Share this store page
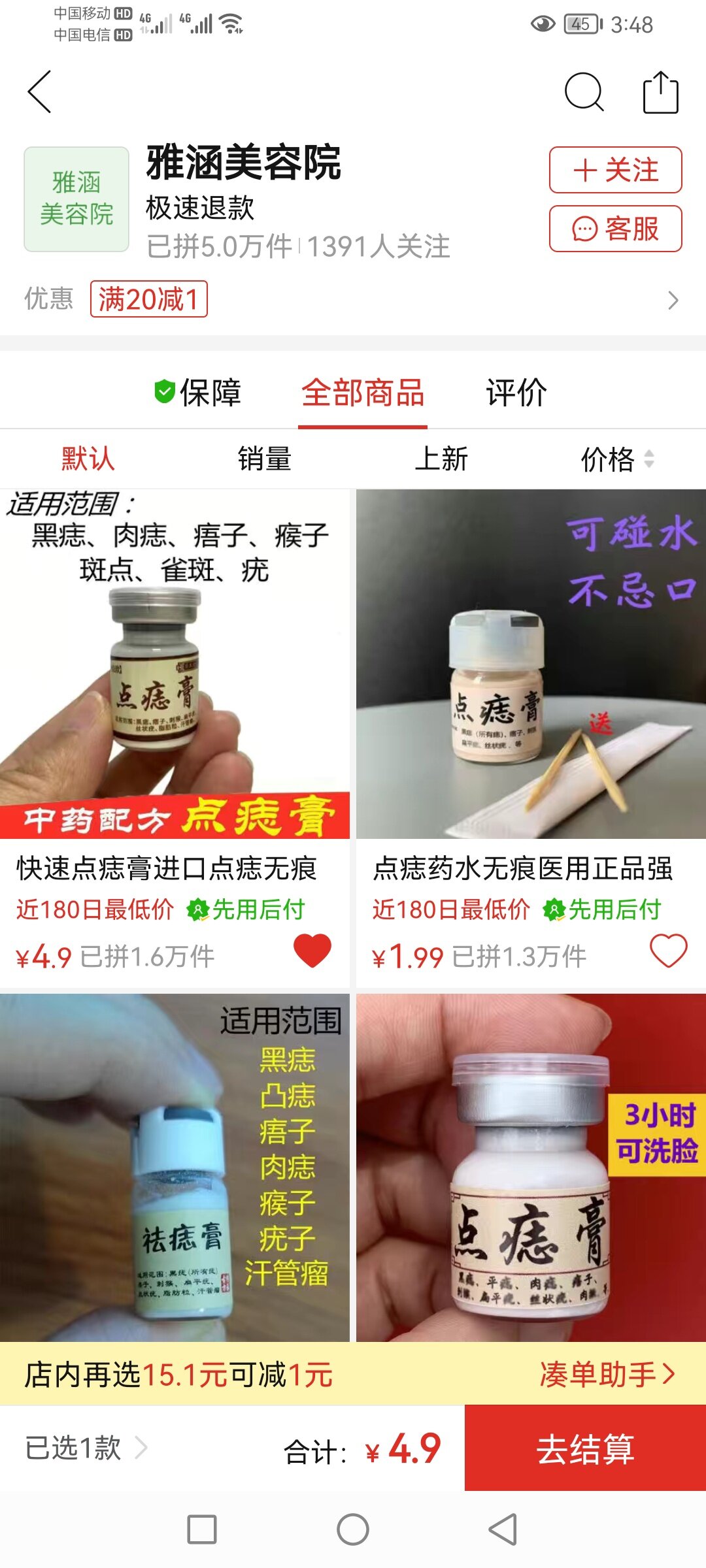Image resolution: width=706 pixels, height=1568 pixels. [x=660, y=92]
